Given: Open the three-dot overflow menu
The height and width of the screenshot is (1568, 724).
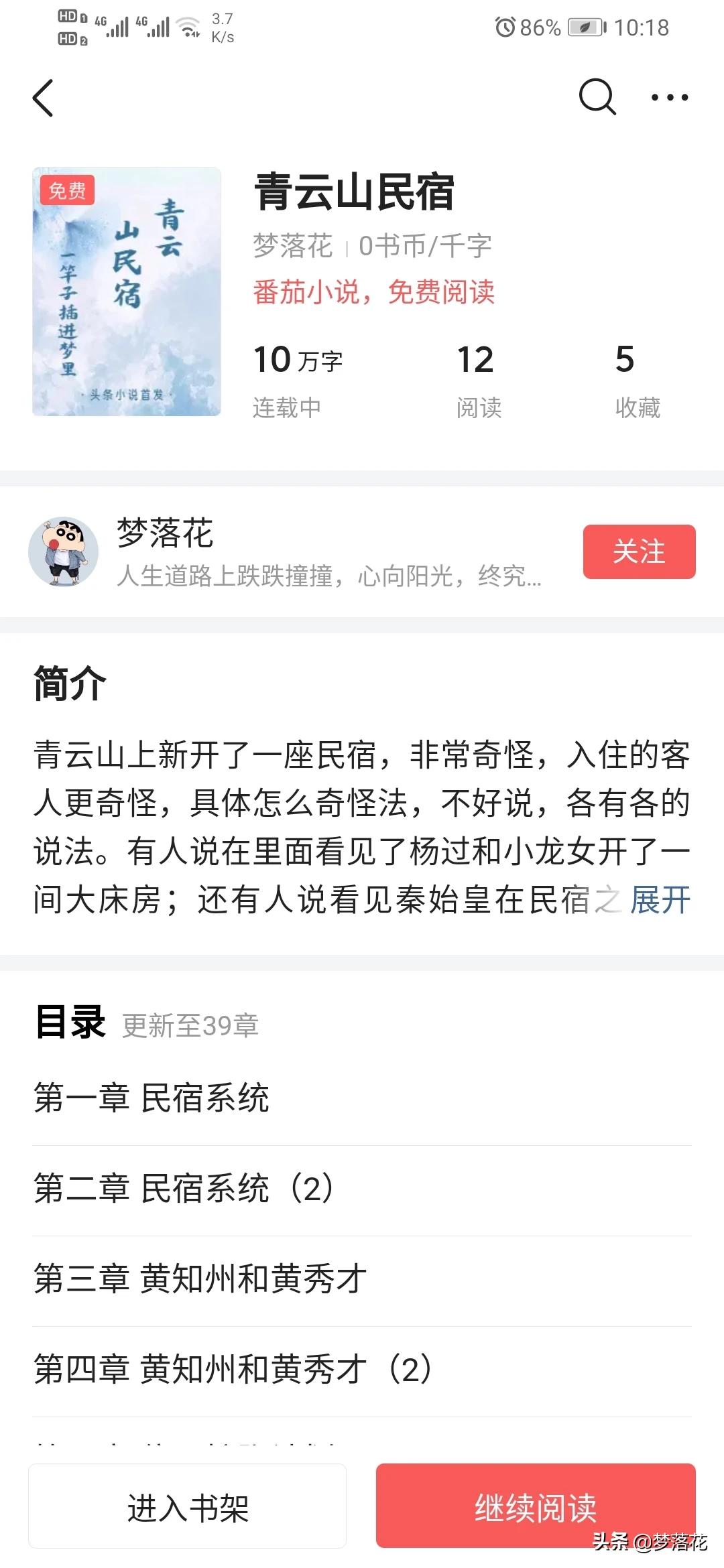Looking at the screenshot, I should click(670, 98).
